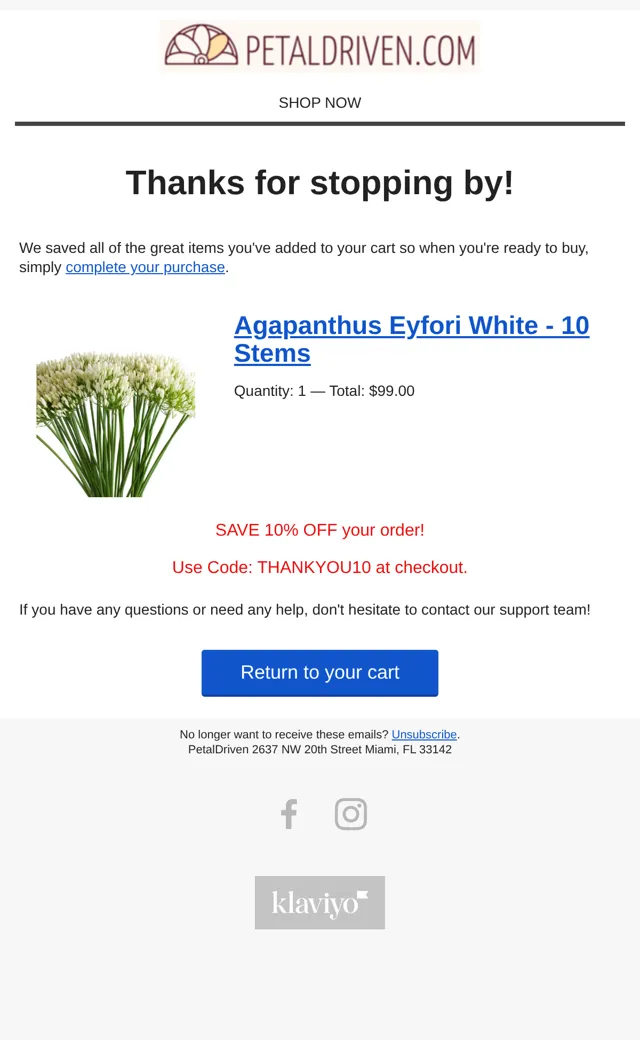
Task: Open the Instagram profile icon
Action: coord(351,814)
